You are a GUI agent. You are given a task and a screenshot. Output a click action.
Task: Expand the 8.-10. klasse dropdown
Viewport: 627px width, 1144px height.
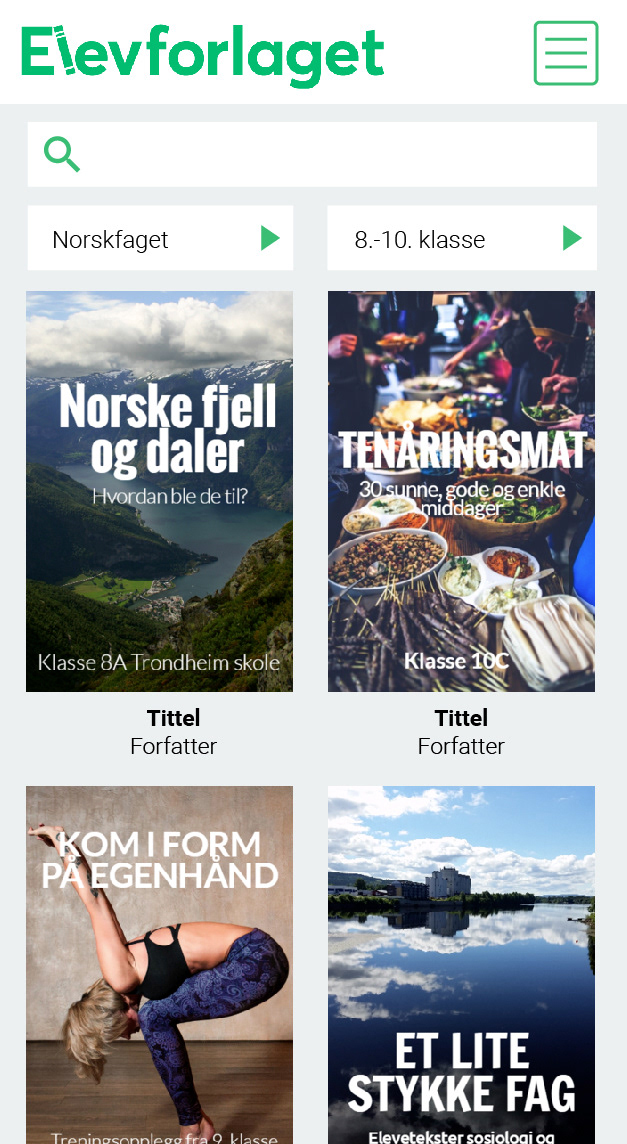(462, 239)
